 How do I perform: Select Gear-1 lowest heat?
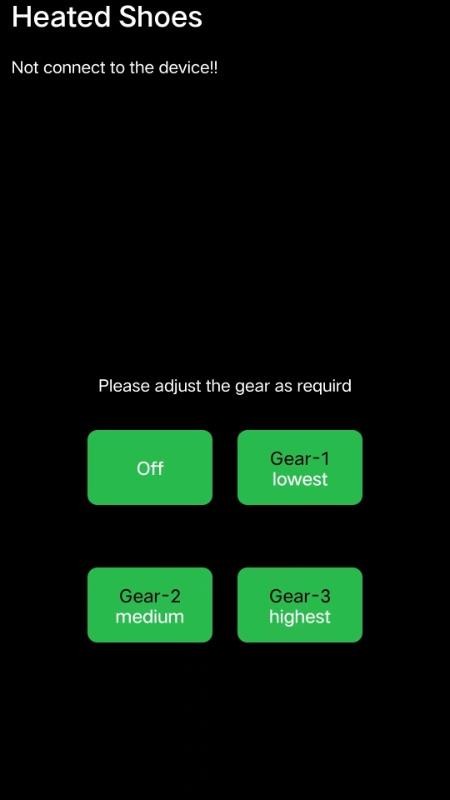300,467
